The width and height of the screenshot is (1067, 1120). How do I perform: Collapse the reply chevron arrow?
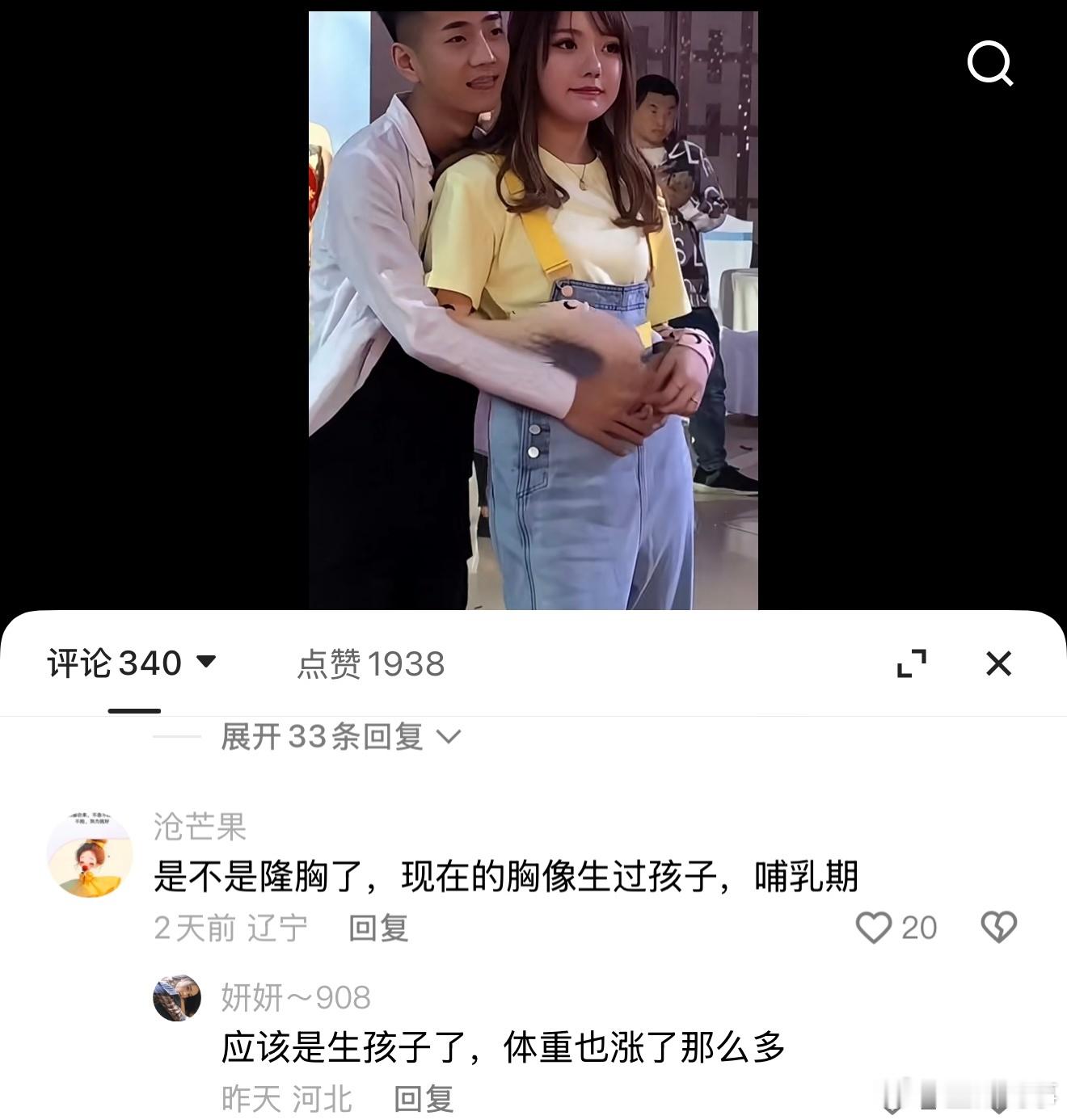pyautogui.click(x=446, y=736)
